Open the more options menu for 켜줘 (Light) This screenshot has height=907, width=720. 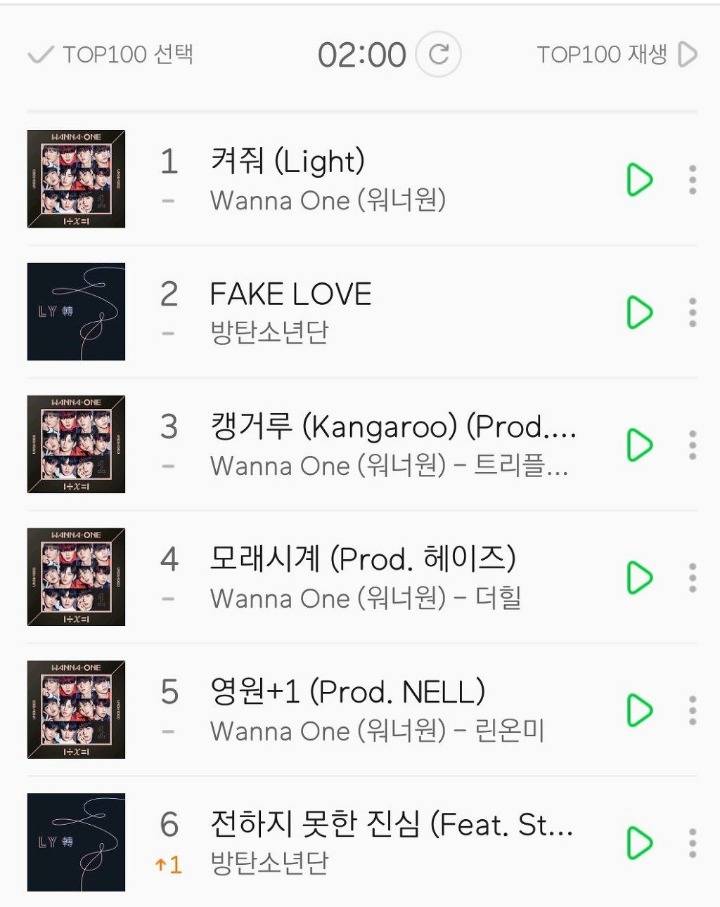(690, 178)
